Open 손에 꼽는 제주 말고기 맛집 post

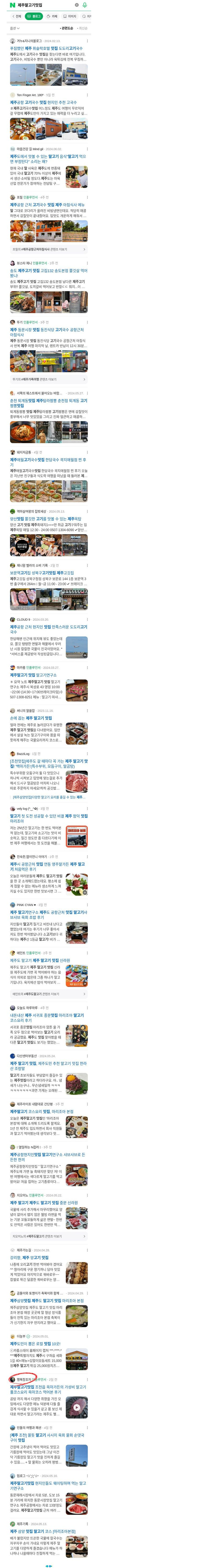point(30,718)
